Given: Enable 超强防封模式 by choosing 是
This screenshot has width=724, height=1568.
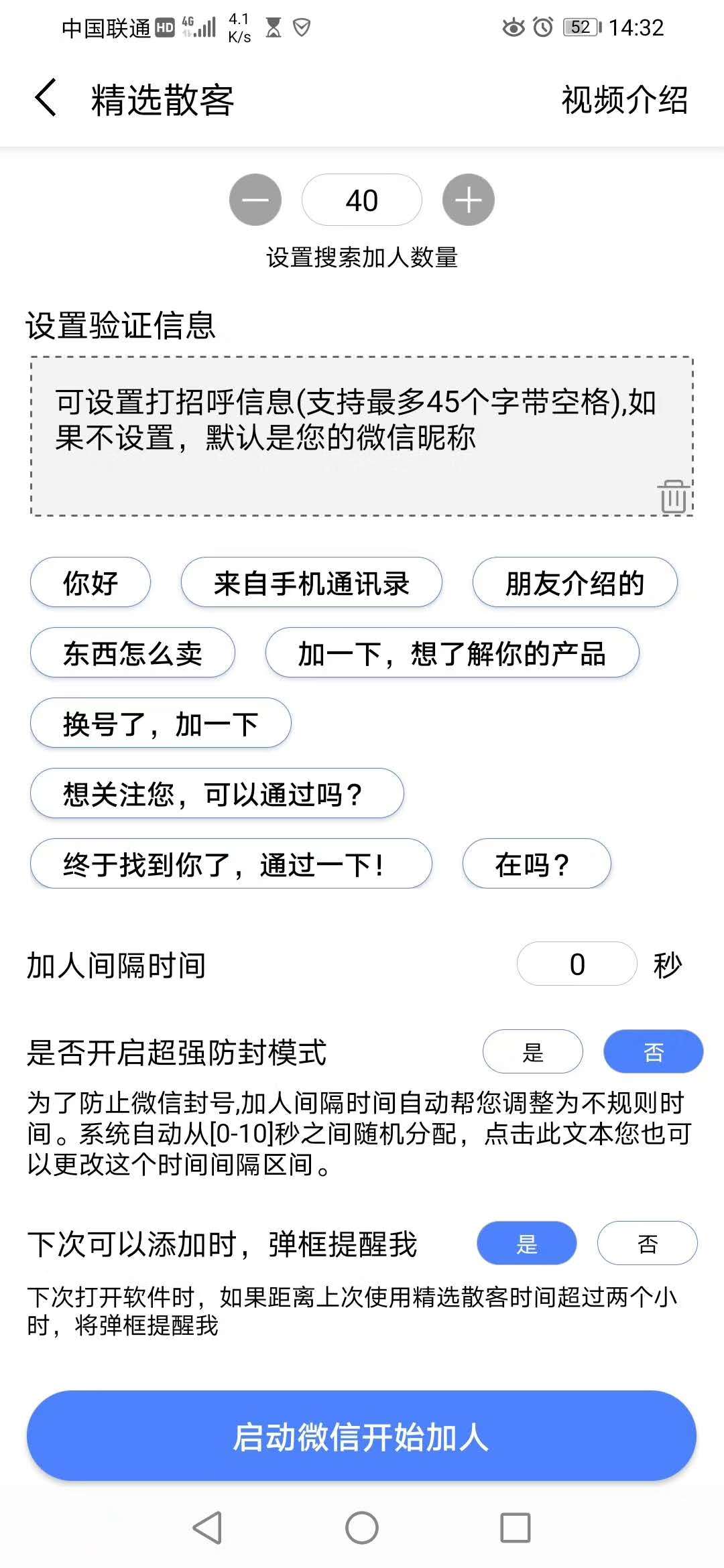Looking at the screenshot, I should pyautogui.click(x=533, y=1052).
